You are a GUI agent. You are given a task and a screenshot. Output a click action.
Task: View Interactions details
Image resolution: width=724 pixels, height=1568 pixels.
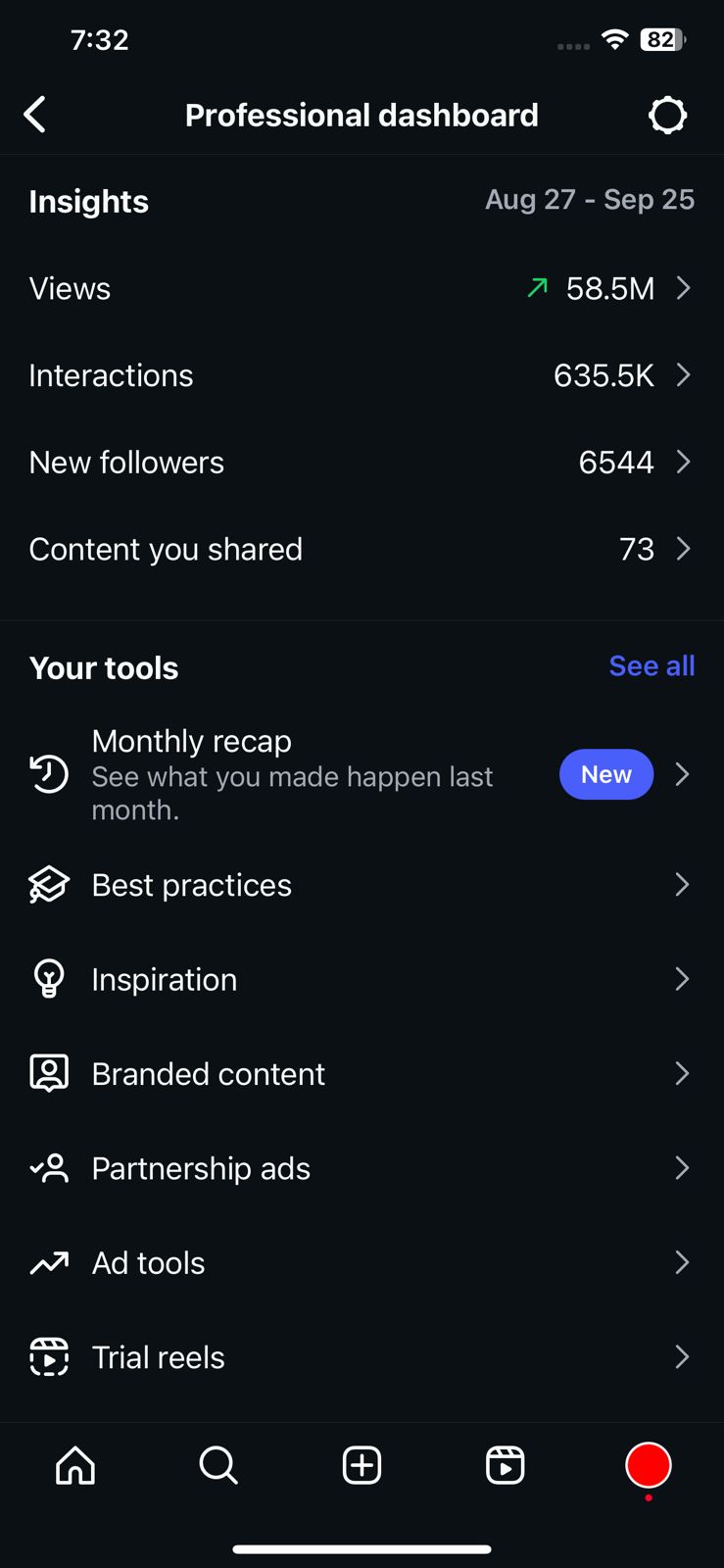click(x=361, y=375)
